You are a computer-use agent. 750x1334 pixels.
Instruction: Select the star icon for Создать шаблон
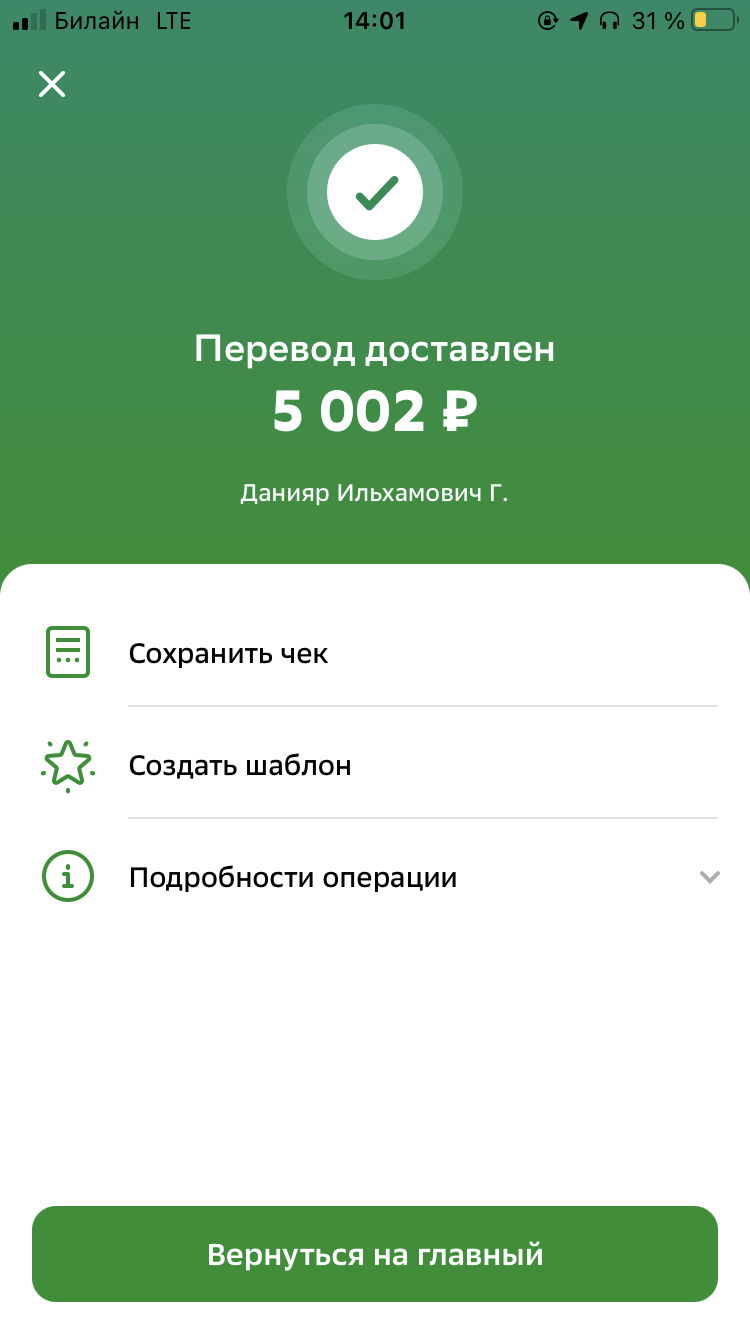point(67,763)
